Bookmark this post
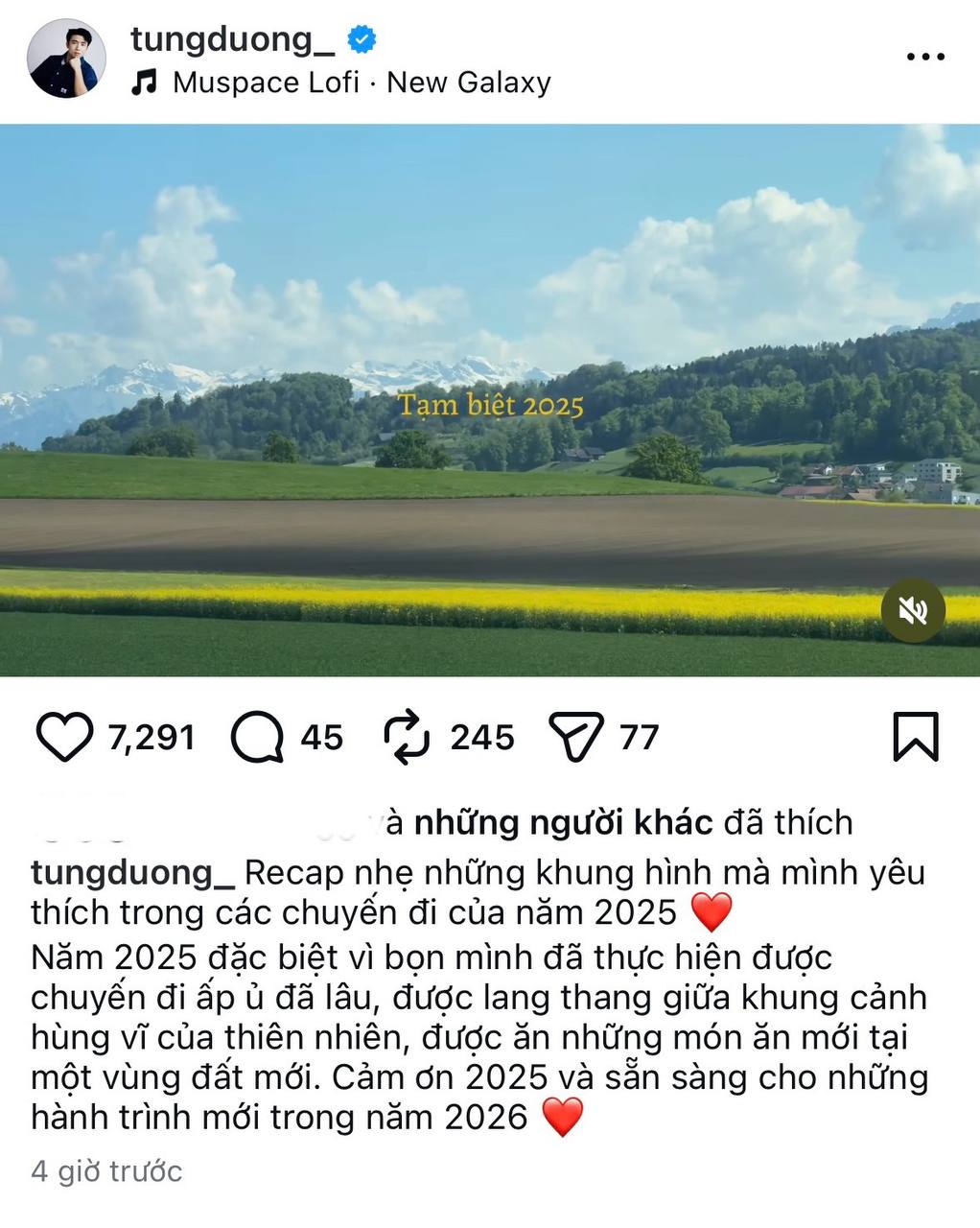This screenshot has height=1228, width=980. [915, 737]
